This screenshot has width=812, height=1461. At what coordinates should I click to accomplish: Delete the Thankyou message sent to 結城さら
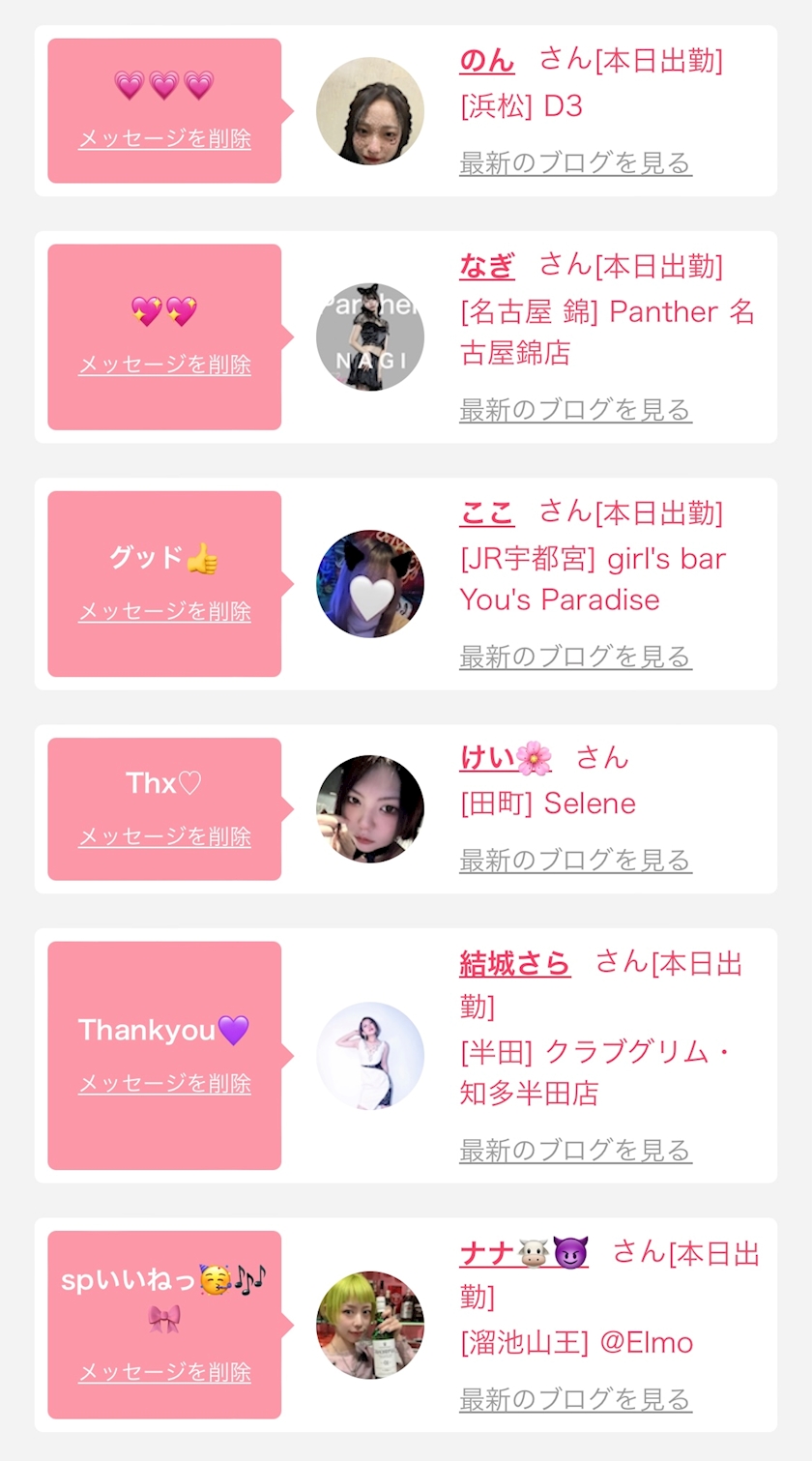click(164, 1085)
